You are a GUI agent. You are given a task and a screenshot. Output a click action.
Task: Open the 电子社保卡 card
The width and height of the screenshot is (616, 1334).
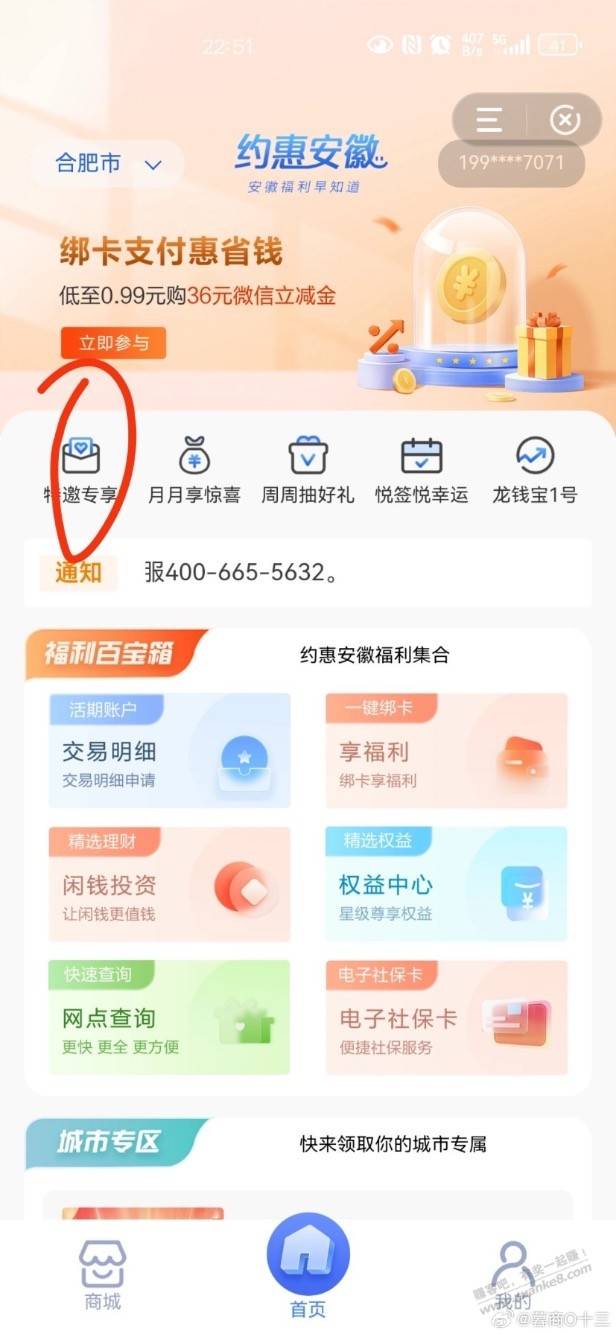coord(446,1017)
